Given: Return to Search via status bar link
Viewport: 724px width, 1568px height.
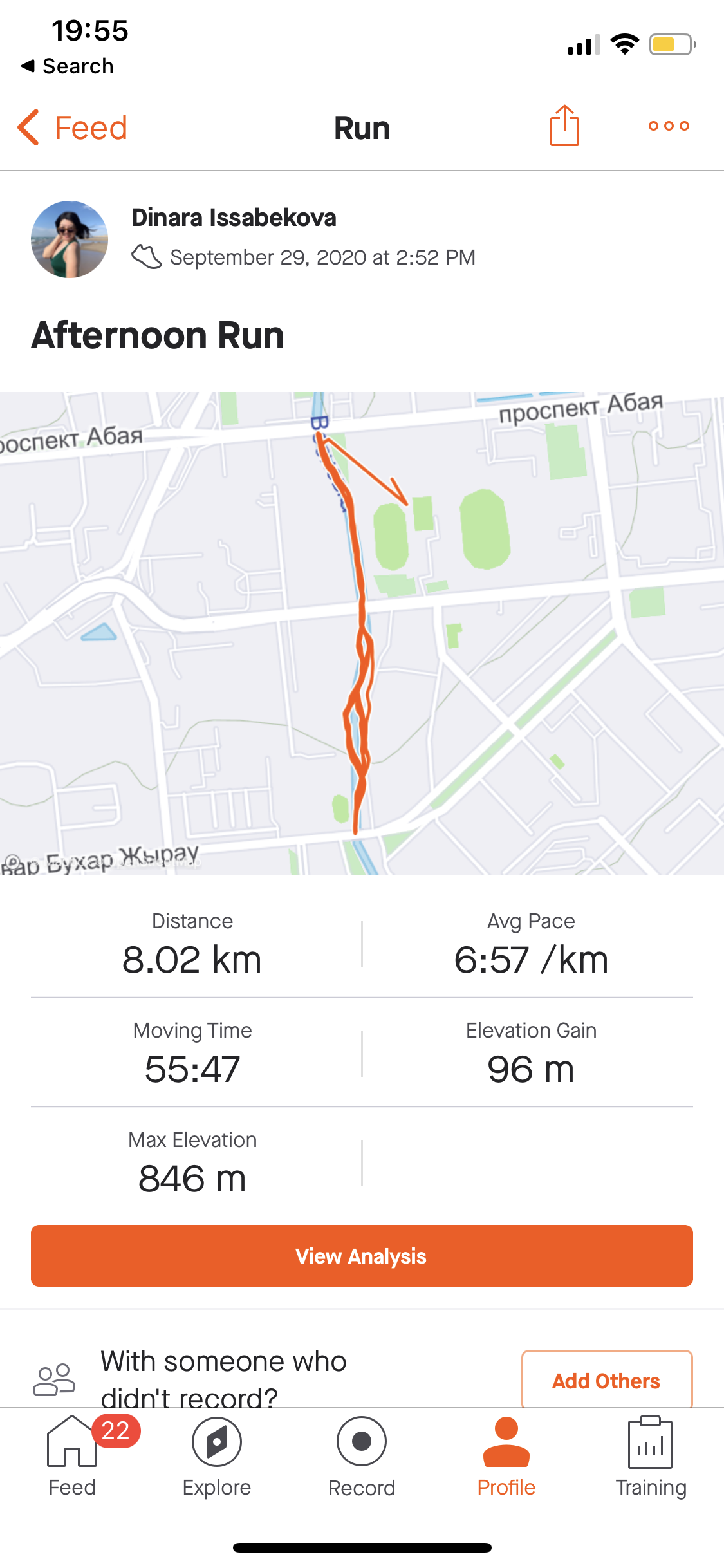Looking at the screenshot, I should pos(68,66).
